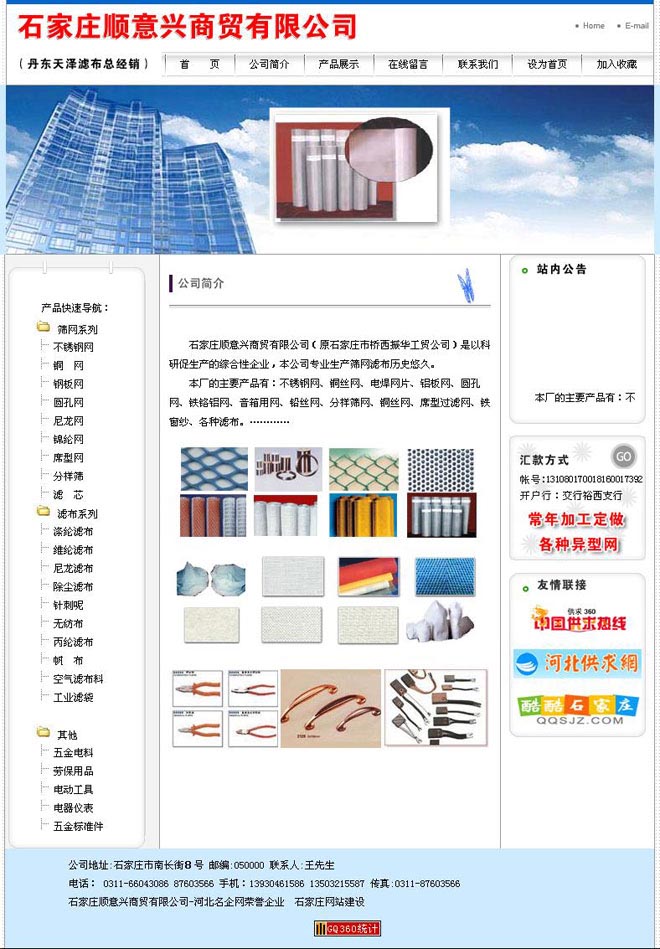Viewport: 660px width, 949px height.
Task: Open the Home link at top right
Action: [x=593, y=26]
